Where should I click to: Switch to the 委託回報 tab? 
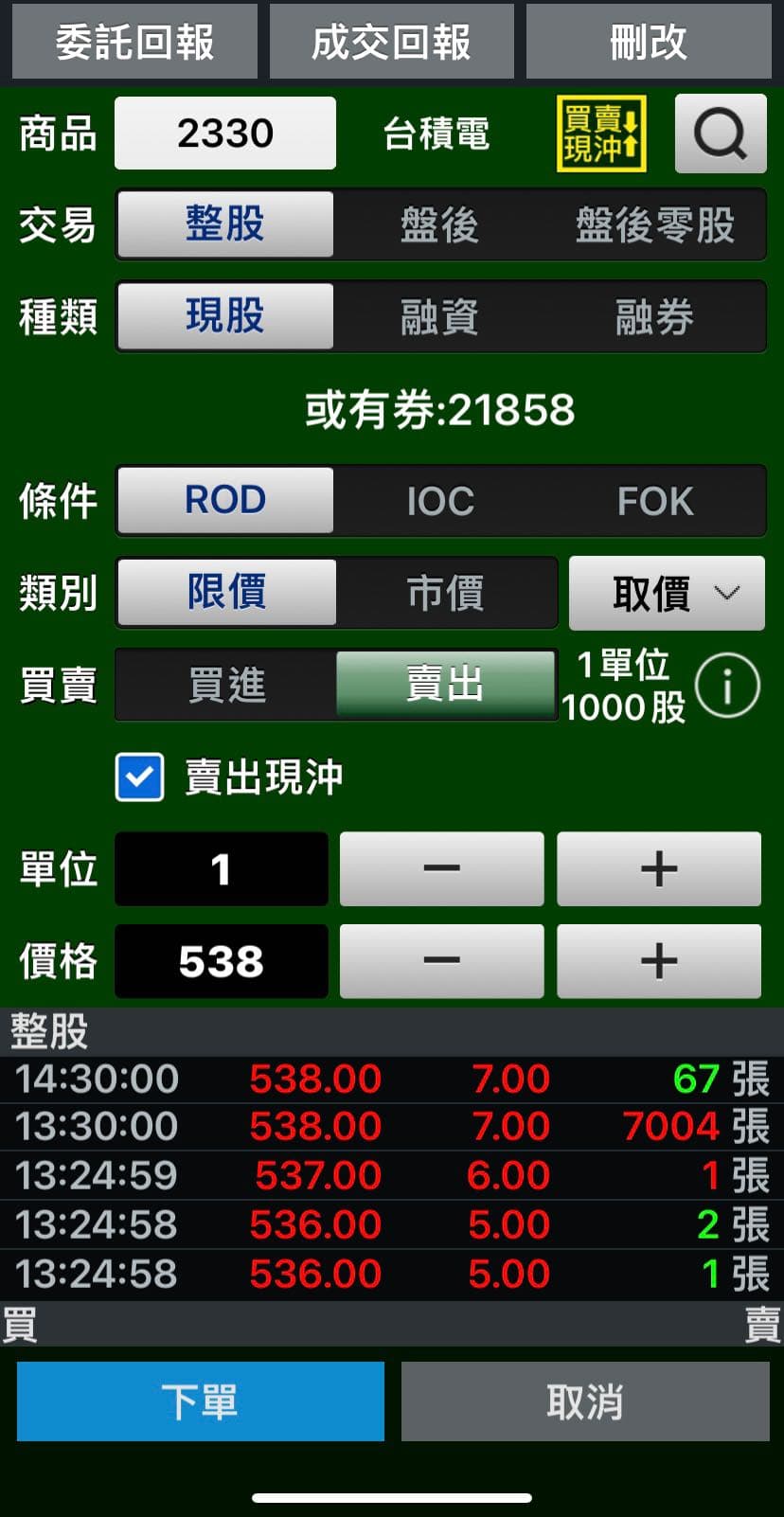point(134,43)
